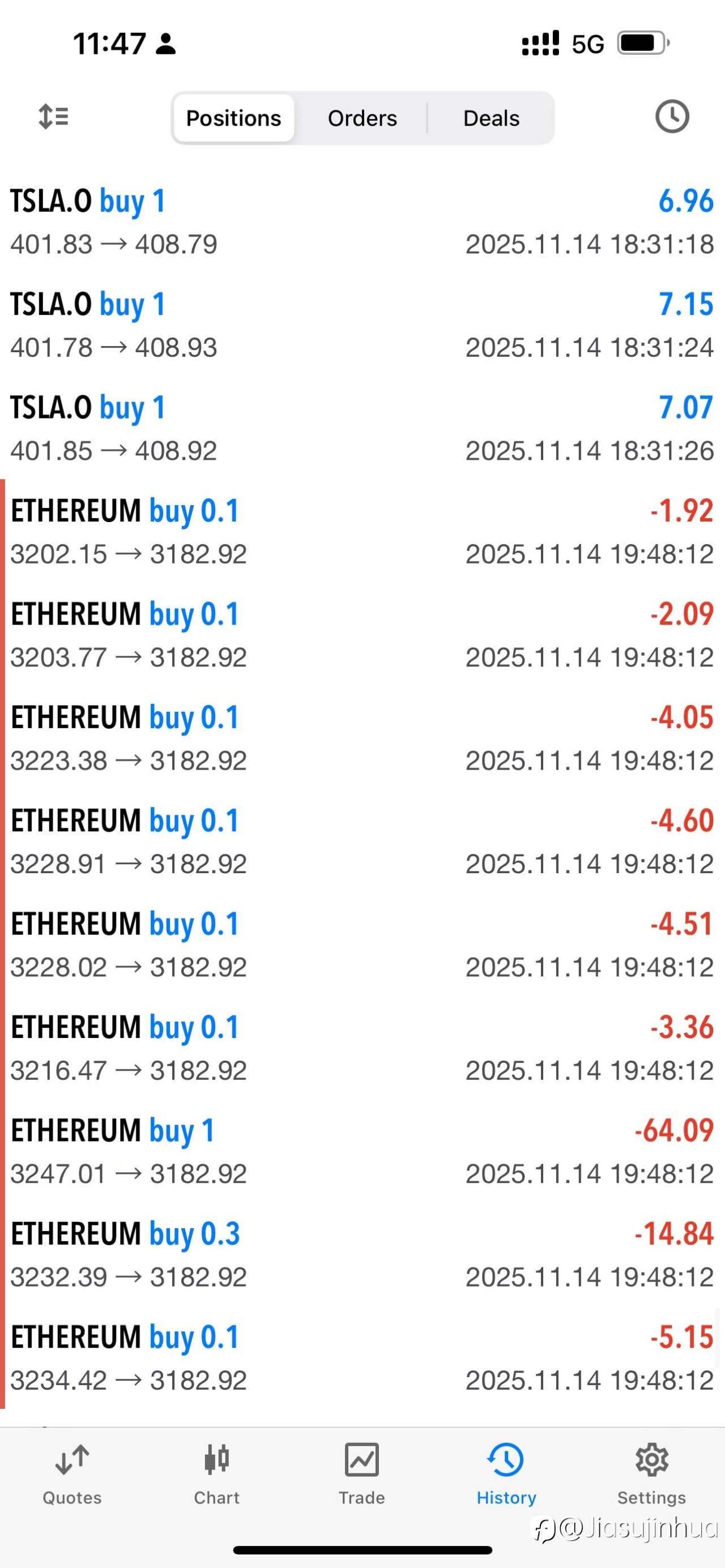Select the ETHEREUM position showing -5.15

(x=362, y=1357)
